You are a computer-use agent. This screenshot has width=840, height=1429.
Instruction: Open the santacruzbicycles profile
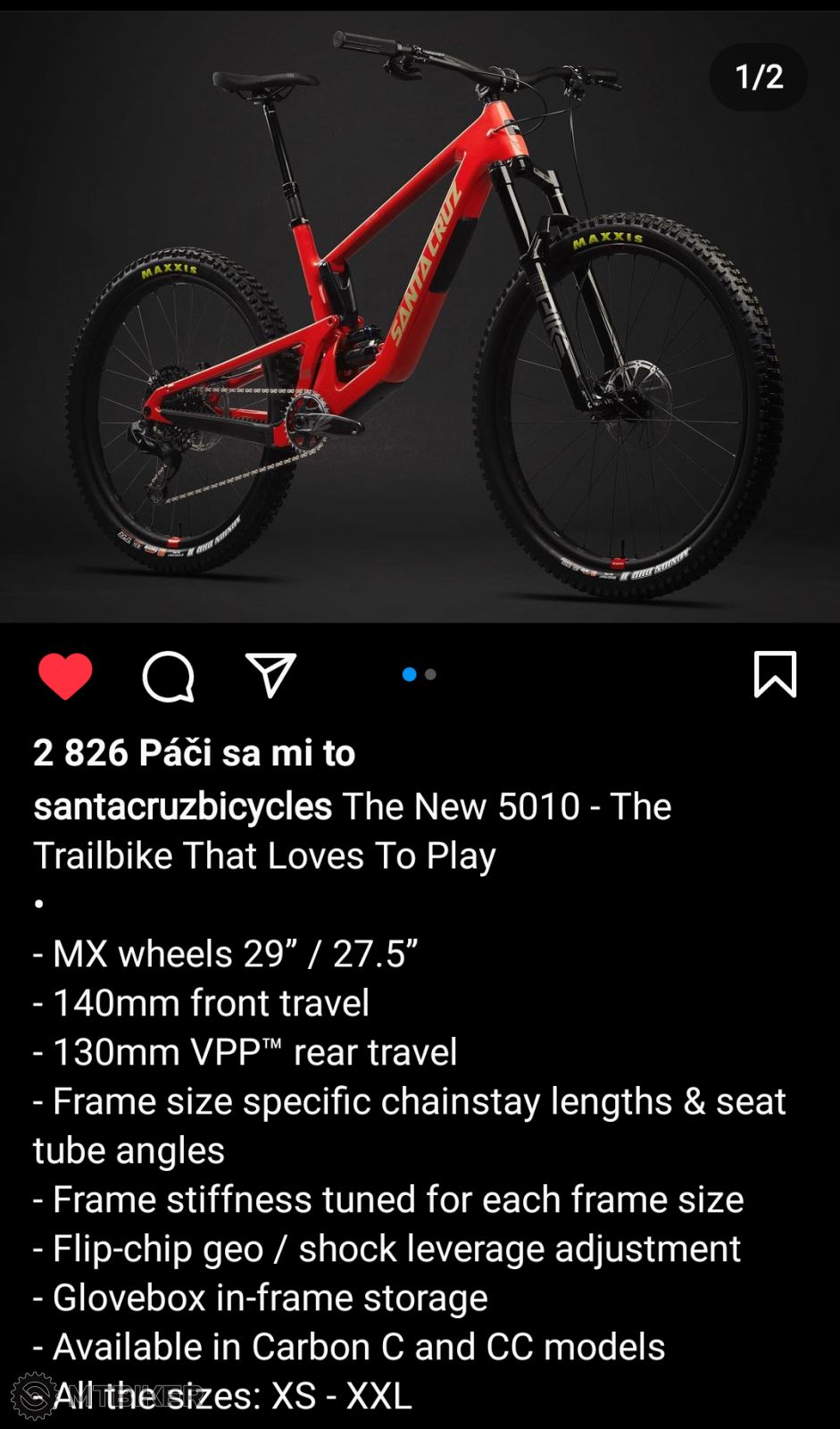(183, 806)
